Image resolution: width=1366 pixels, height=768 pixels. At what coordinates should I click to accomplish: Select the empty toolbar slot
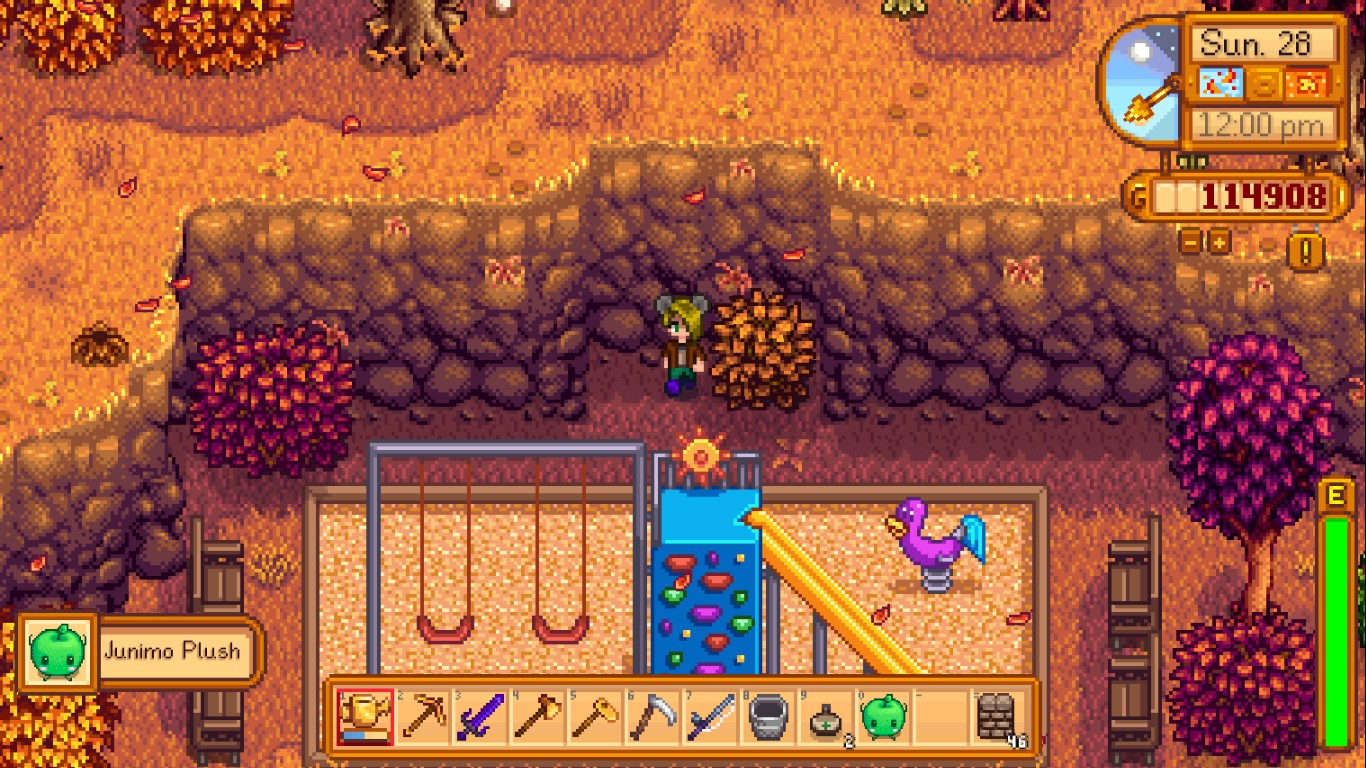click(x=941, y=715)
